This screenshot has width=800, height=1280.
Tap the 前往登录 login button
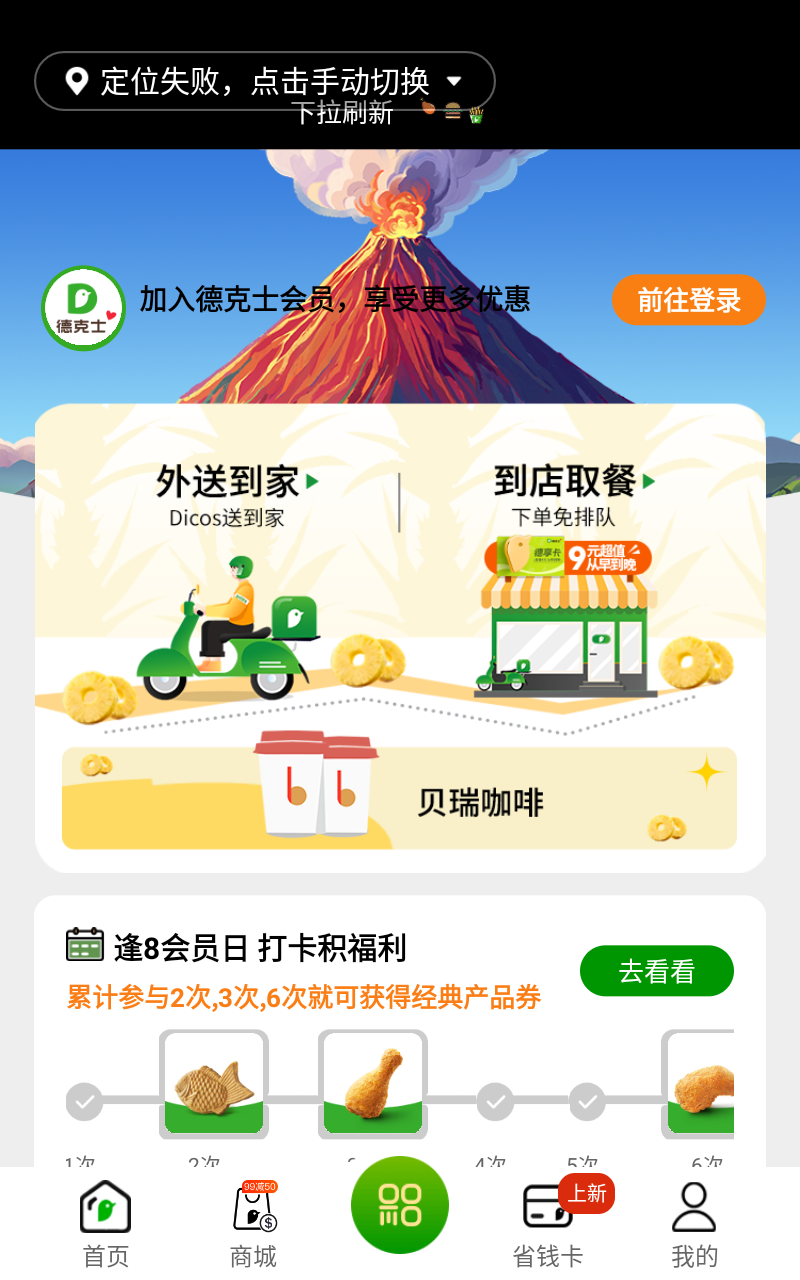click(689, 300)
